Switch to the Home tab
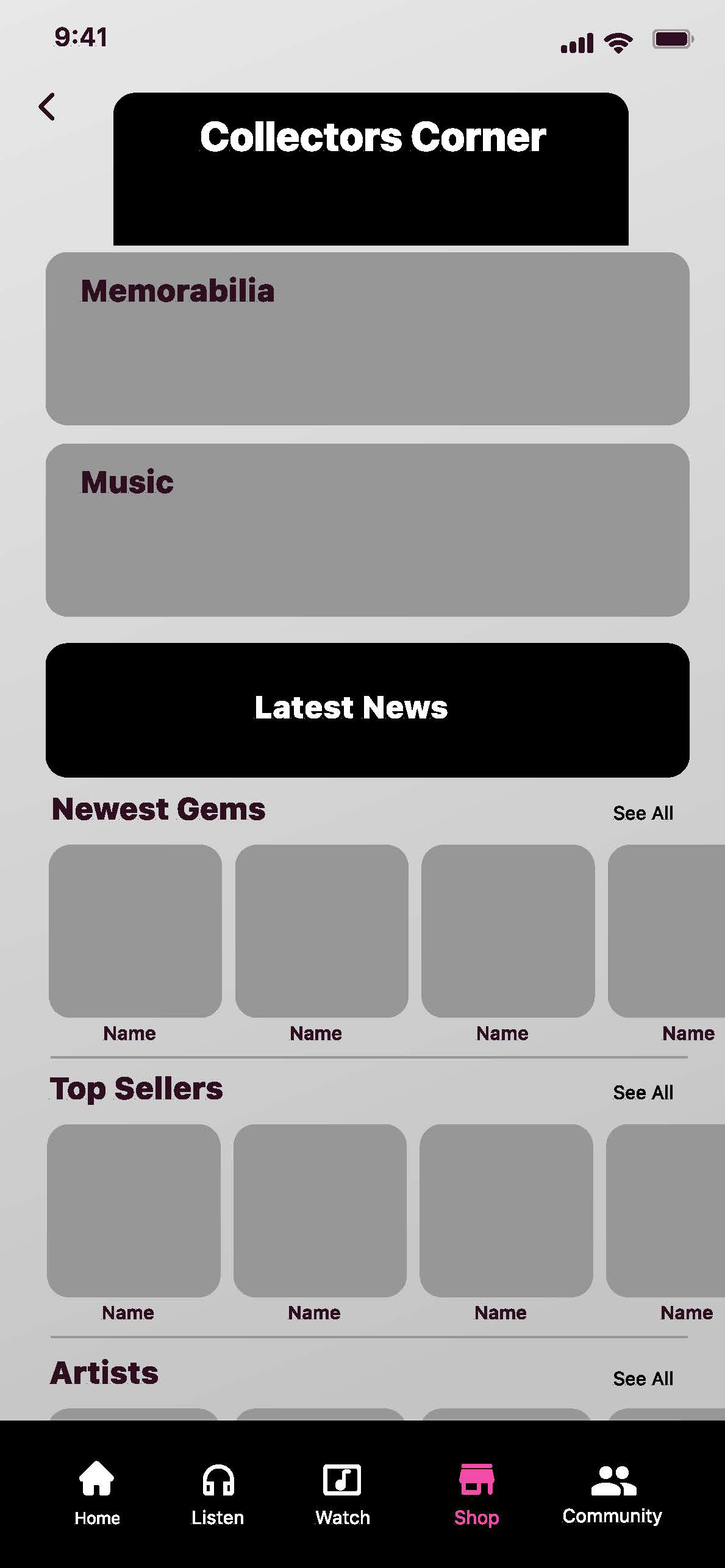This screenshot has width=725, height=1568. [97, 1493]
